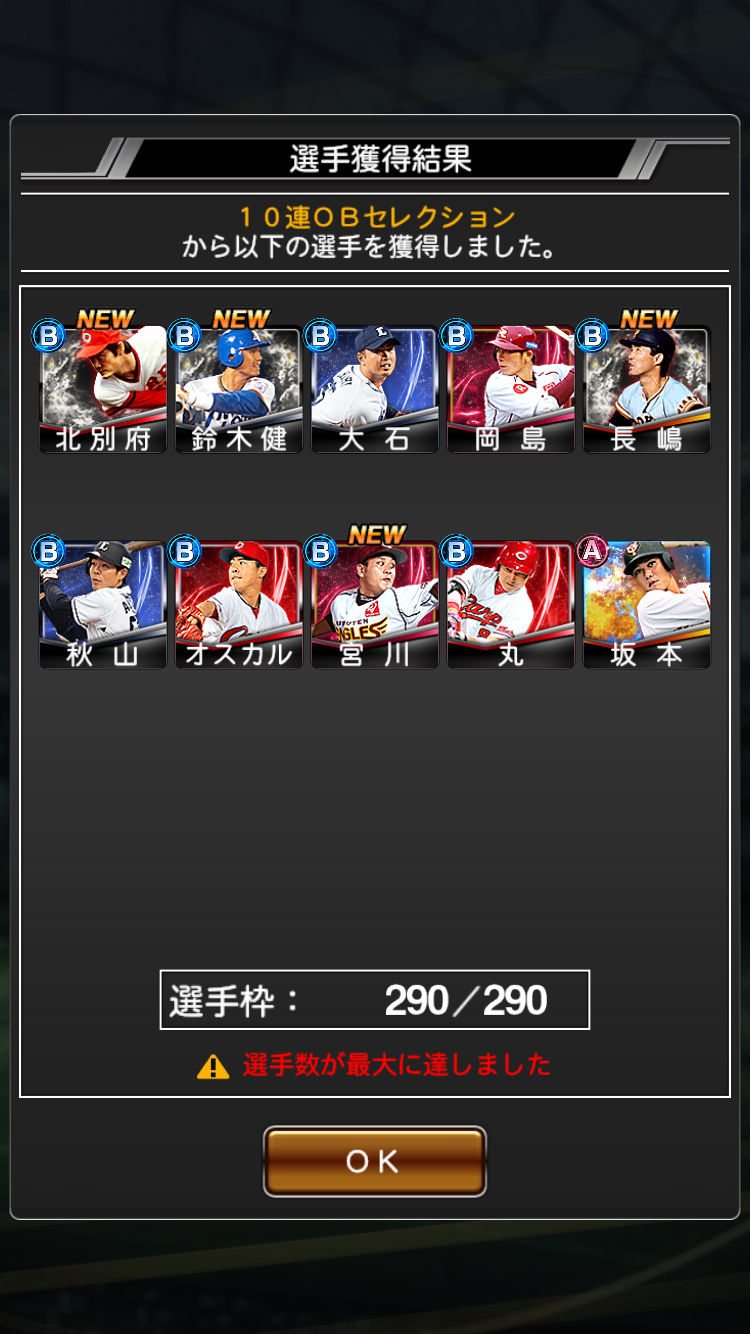Viewport: 750px width, 1334px height.
Task: Open the 北別府 player card
Action: (x=103, y=390)
